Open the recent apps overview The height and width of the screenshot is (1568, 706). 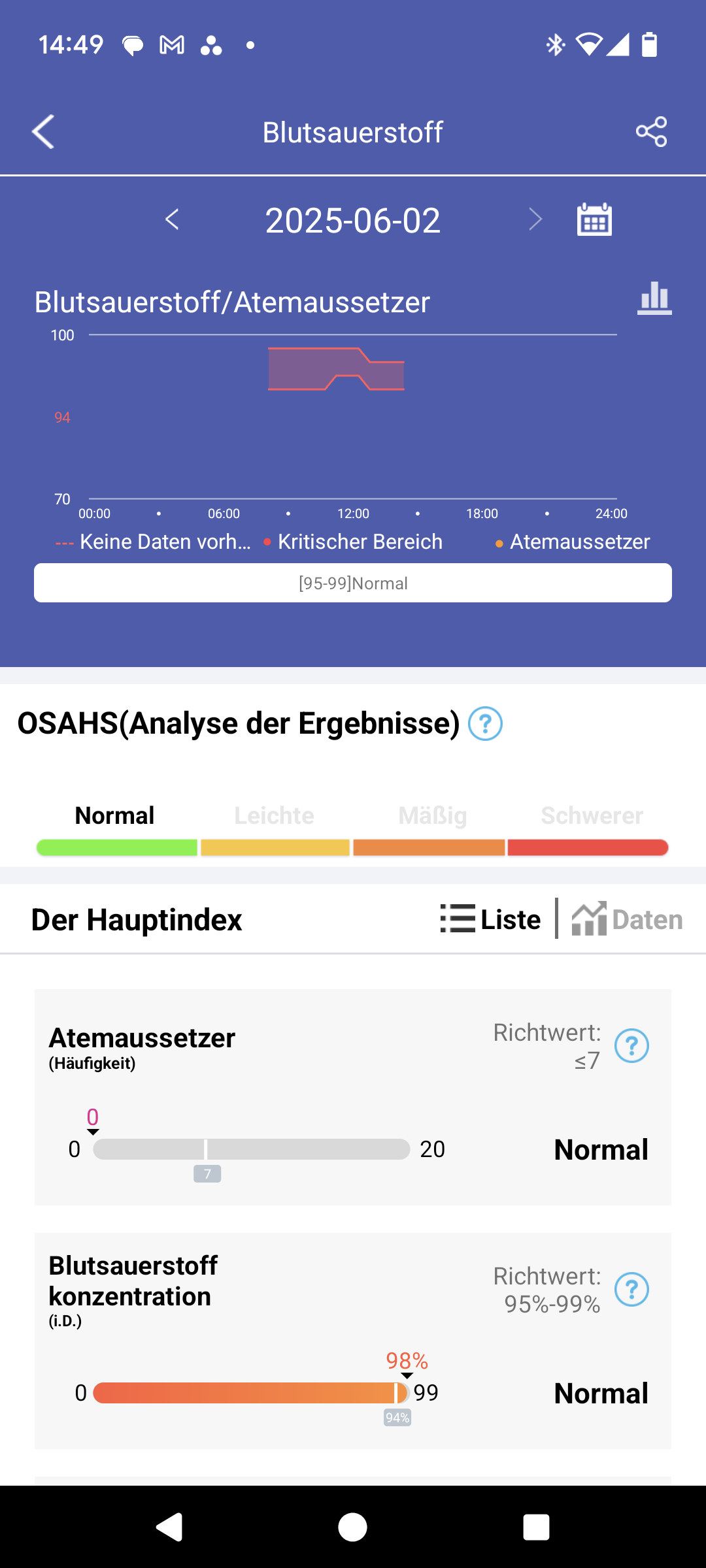536,1527
